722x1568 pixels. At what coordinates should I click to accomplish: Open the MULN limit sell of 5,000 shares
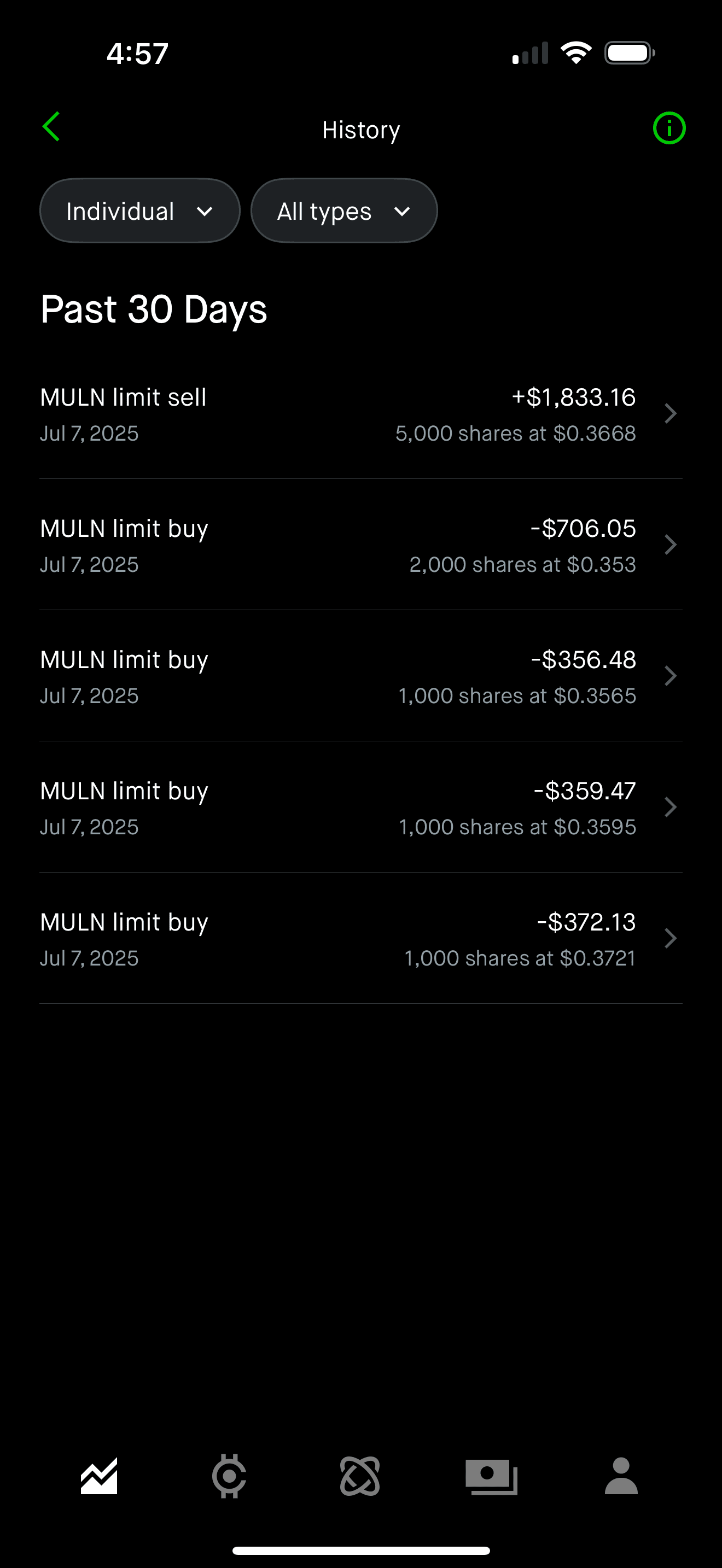click(x=360, y=414)
